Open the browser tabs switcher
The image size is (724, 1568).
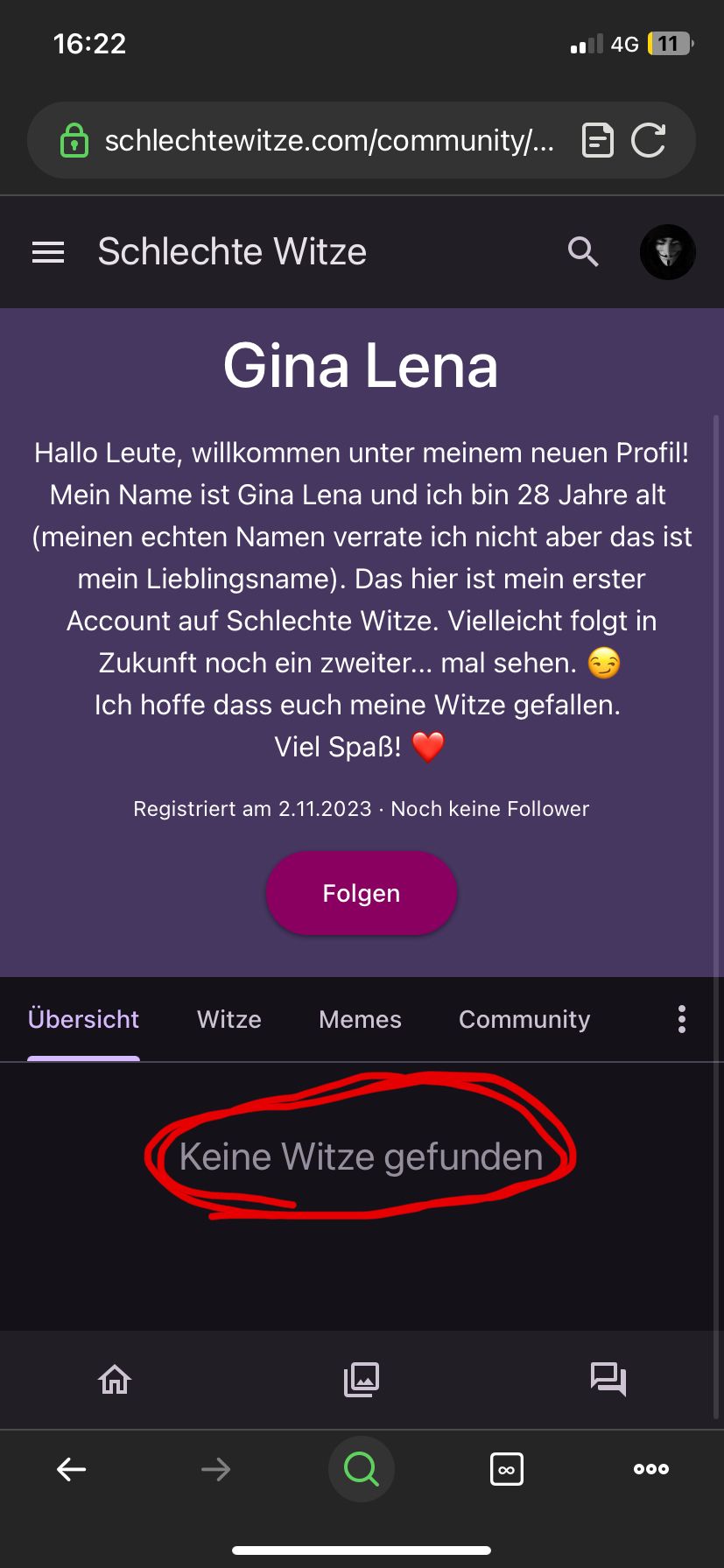[507, 1469]
